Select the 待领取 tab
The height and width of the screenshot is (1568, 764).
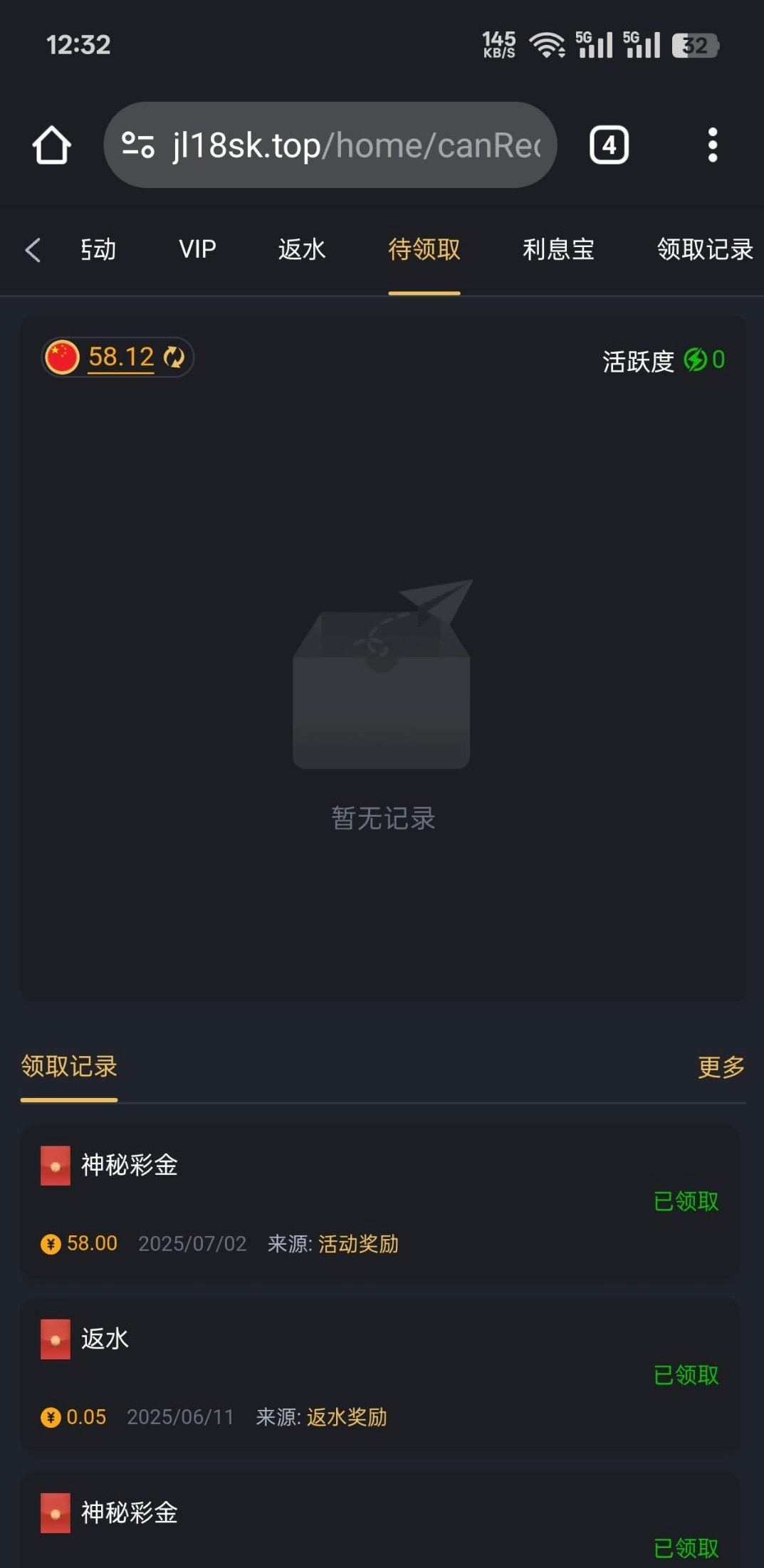coord(424,249)
